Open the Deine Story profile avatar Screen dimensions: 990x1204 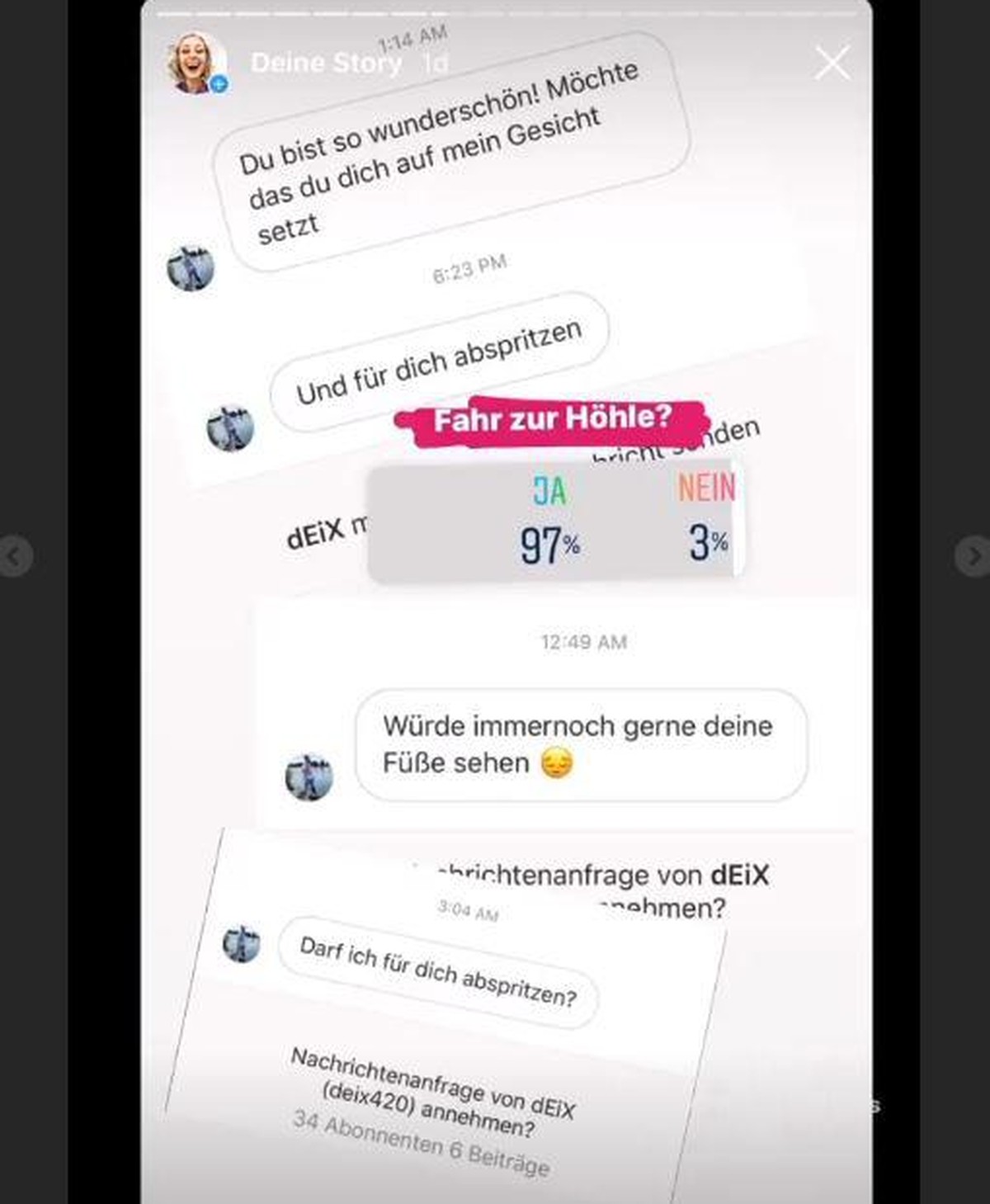(196, 64)
